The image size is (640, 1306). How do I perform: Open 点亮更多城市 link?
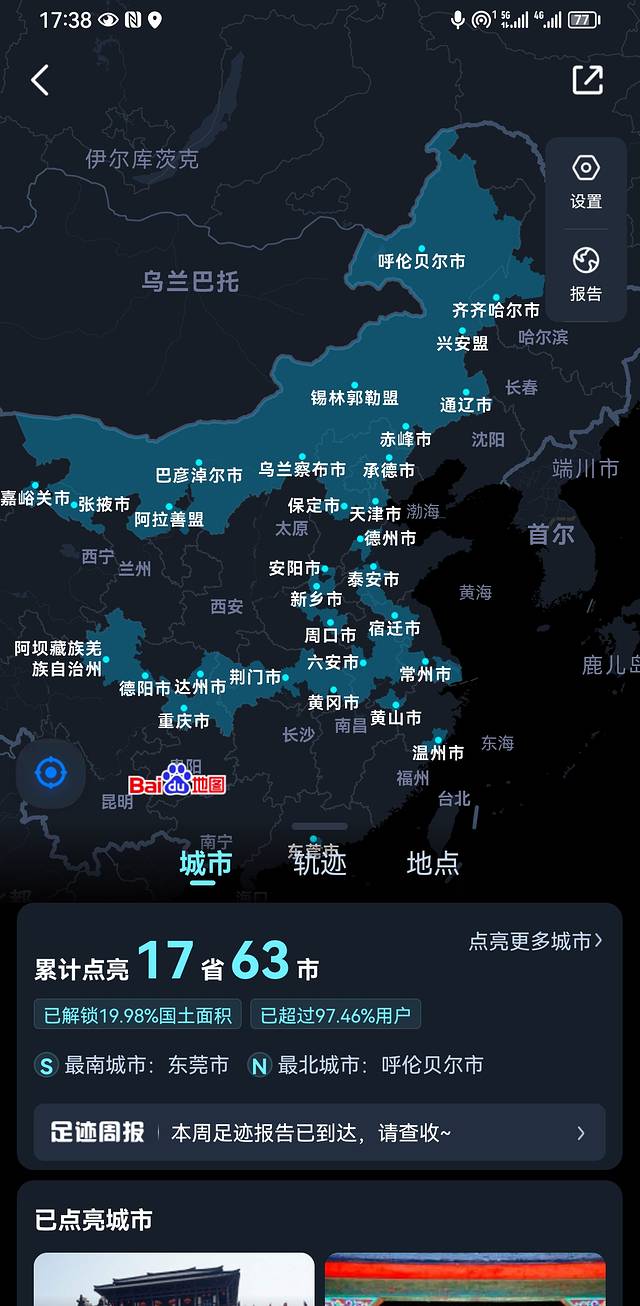pos(535,941)
